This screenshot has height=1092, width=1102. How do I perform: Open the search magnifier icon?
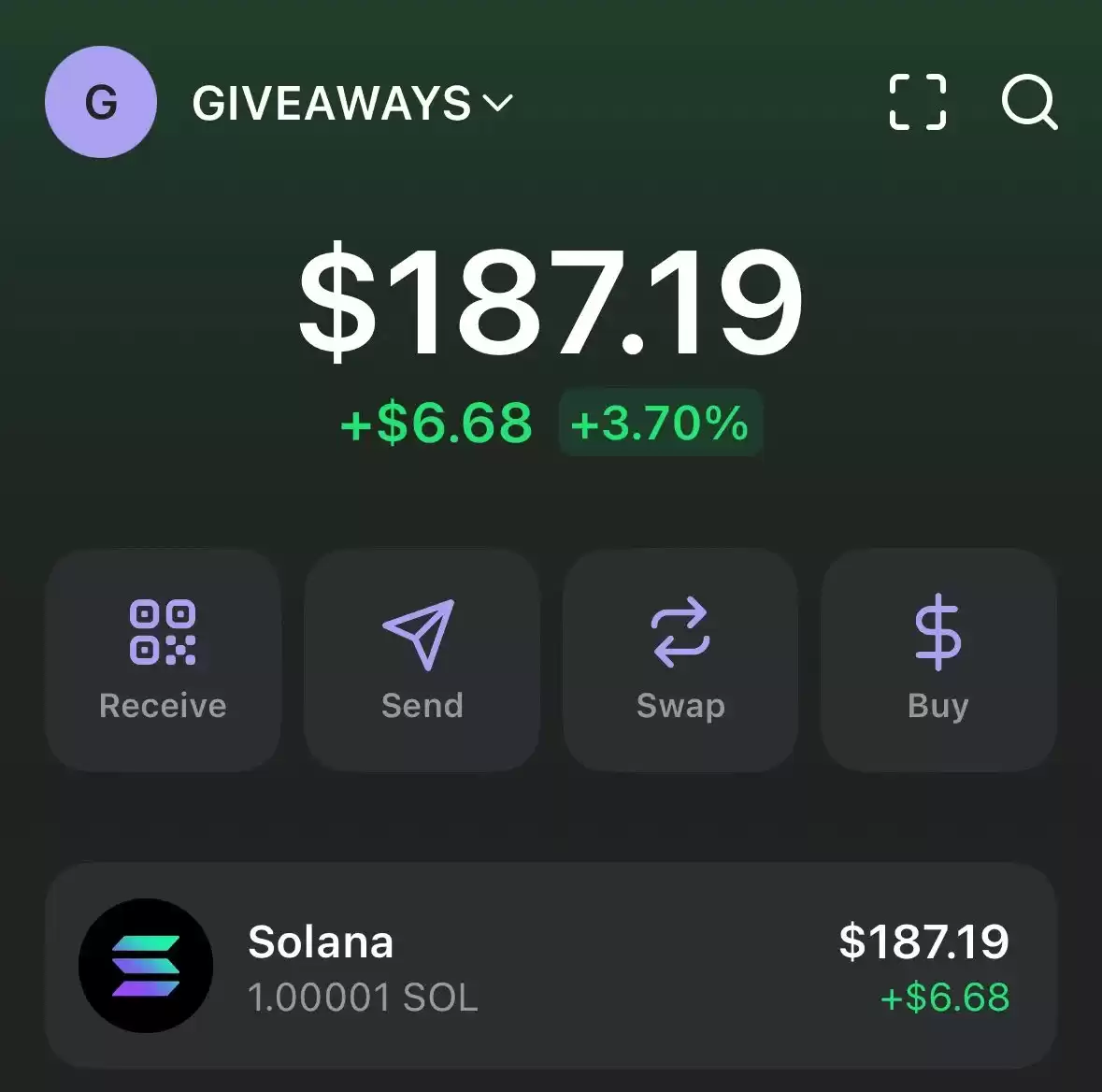(1029, 101)
